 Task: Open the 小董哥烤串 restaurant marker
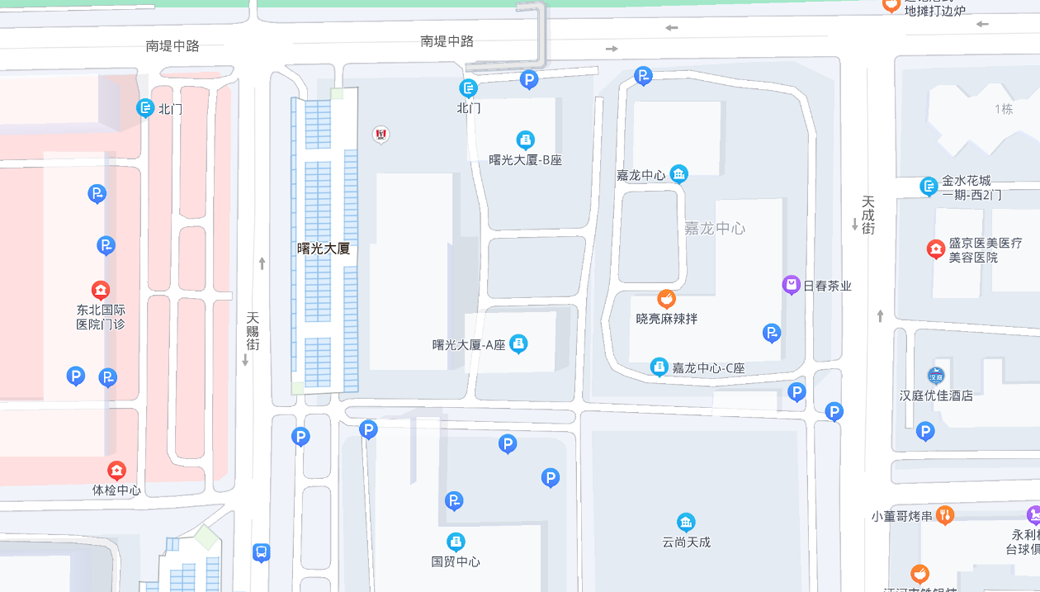coord(945,515)
